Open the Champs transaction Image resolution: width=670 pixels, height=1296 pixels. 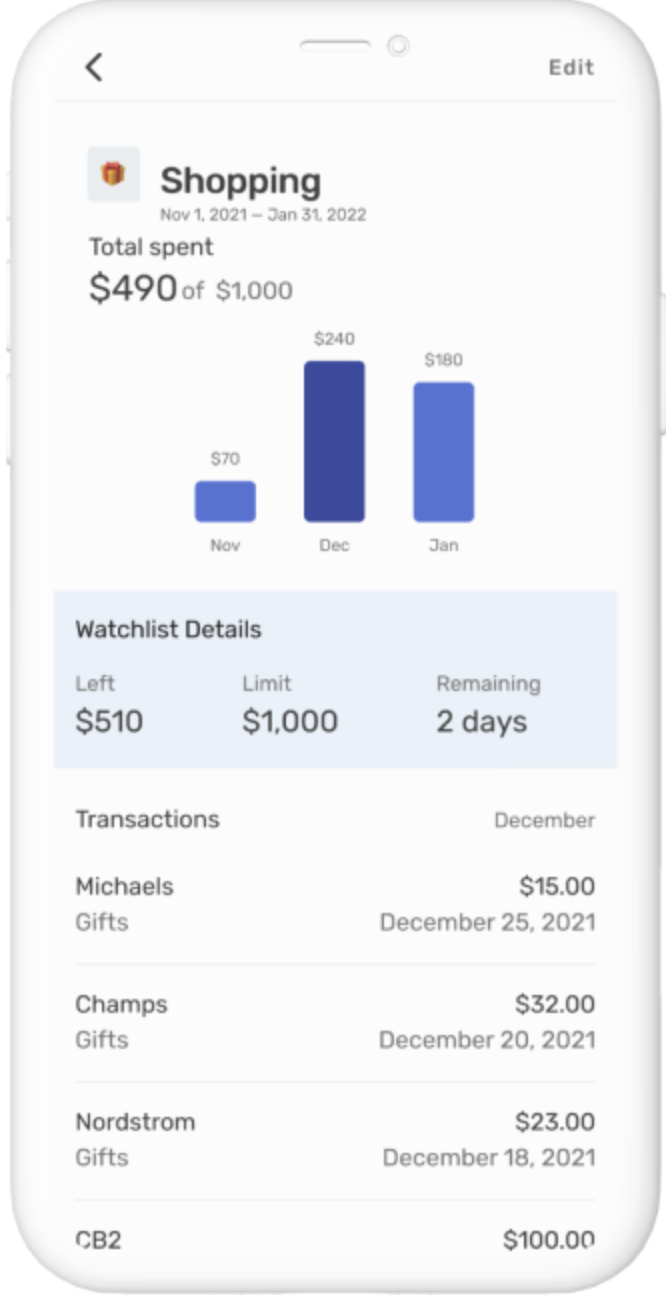(335, 1022)
